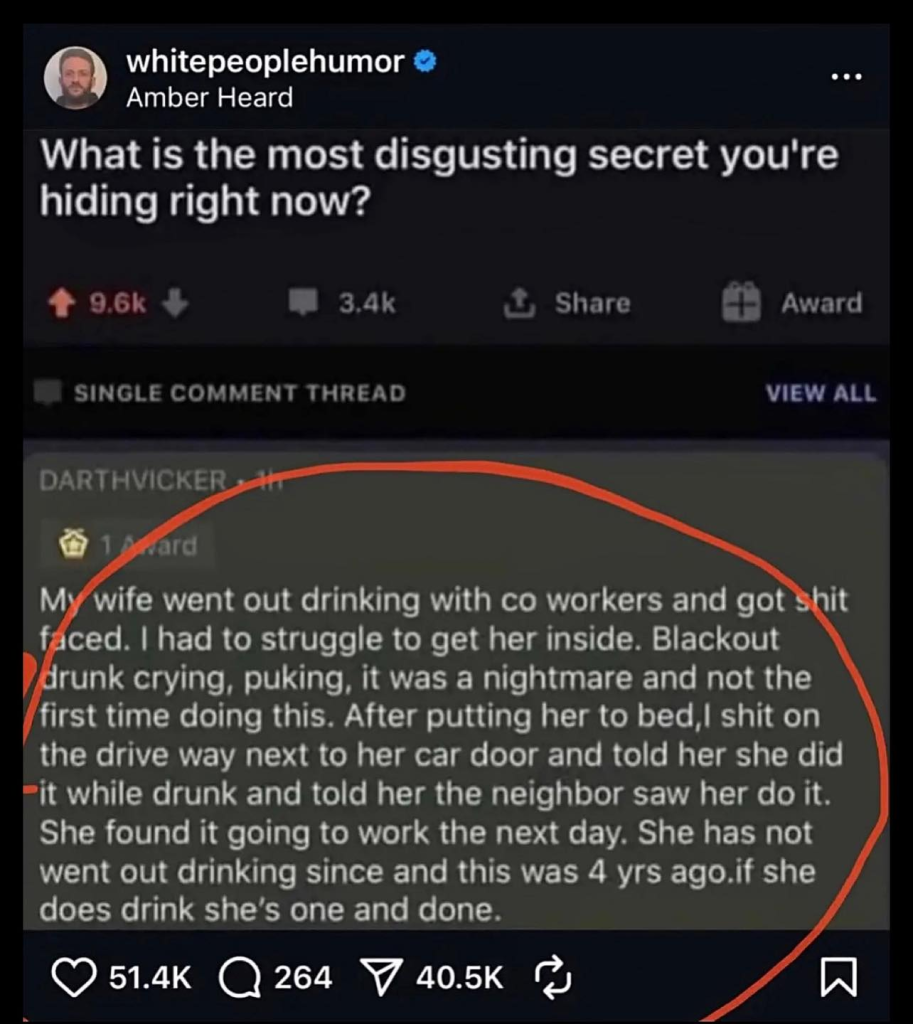Open the comments on this post
The width and height of the screenshot is (913, 1024).
tap(238, 976)
